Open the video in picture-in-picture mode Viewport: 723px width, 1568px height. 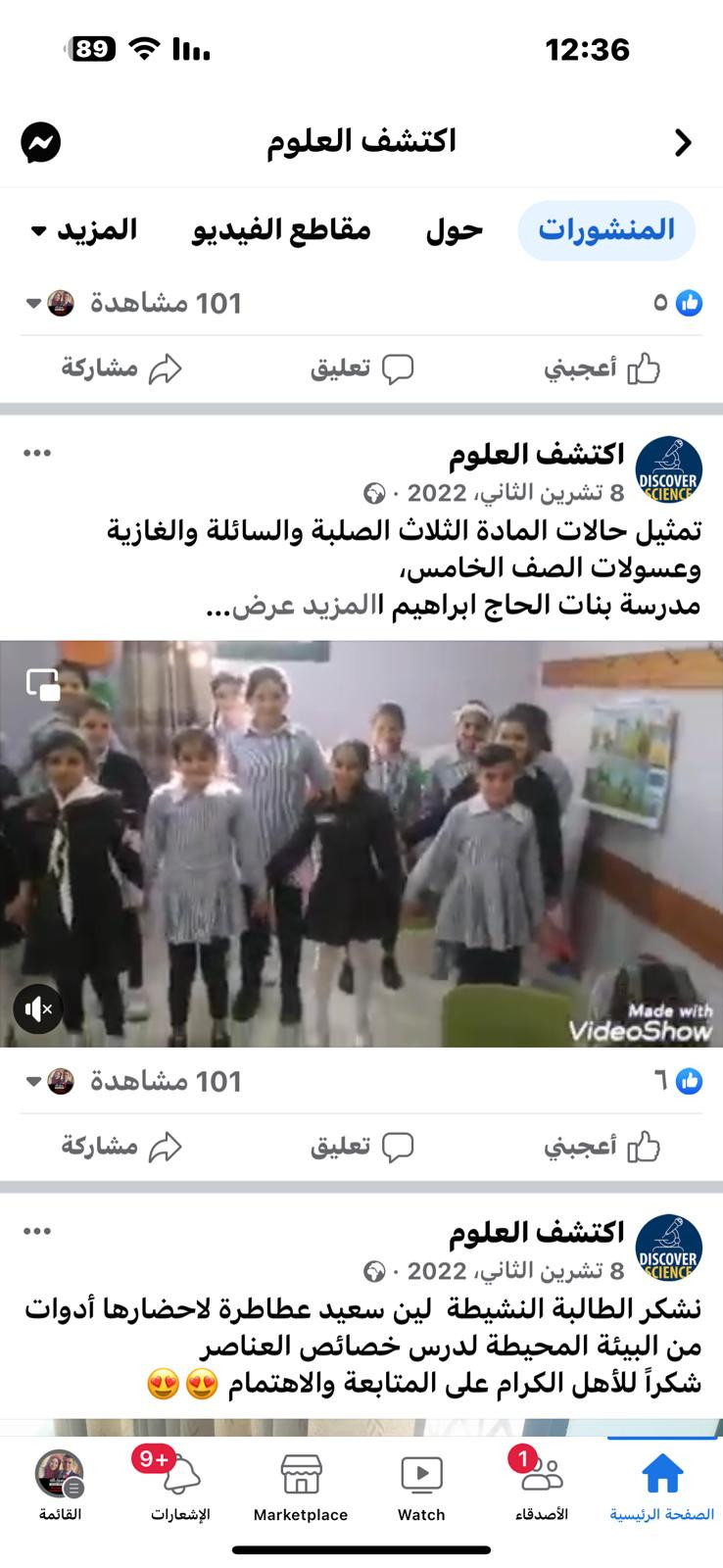click(x=43, y=684)
